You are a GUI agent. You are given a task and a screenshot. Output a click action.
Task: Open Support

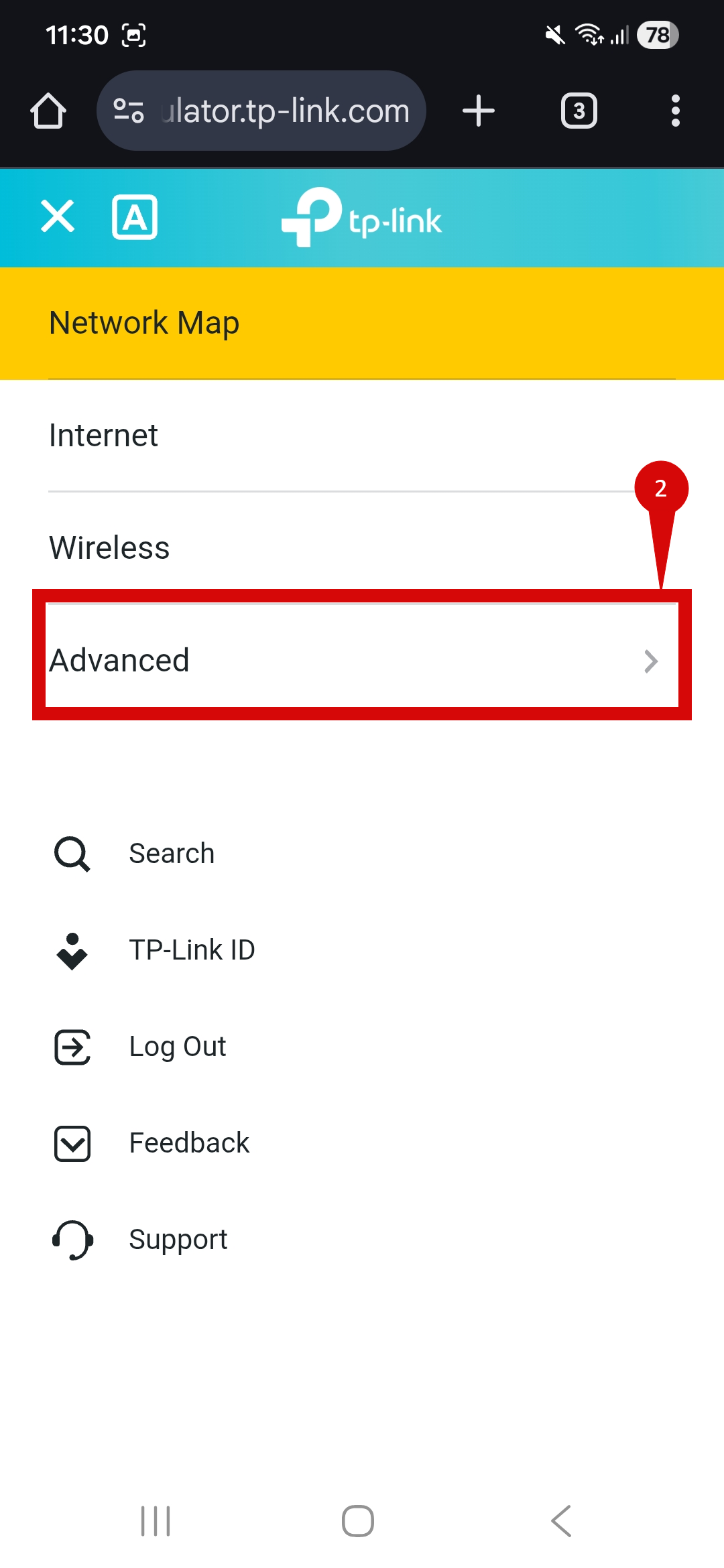178,1240
